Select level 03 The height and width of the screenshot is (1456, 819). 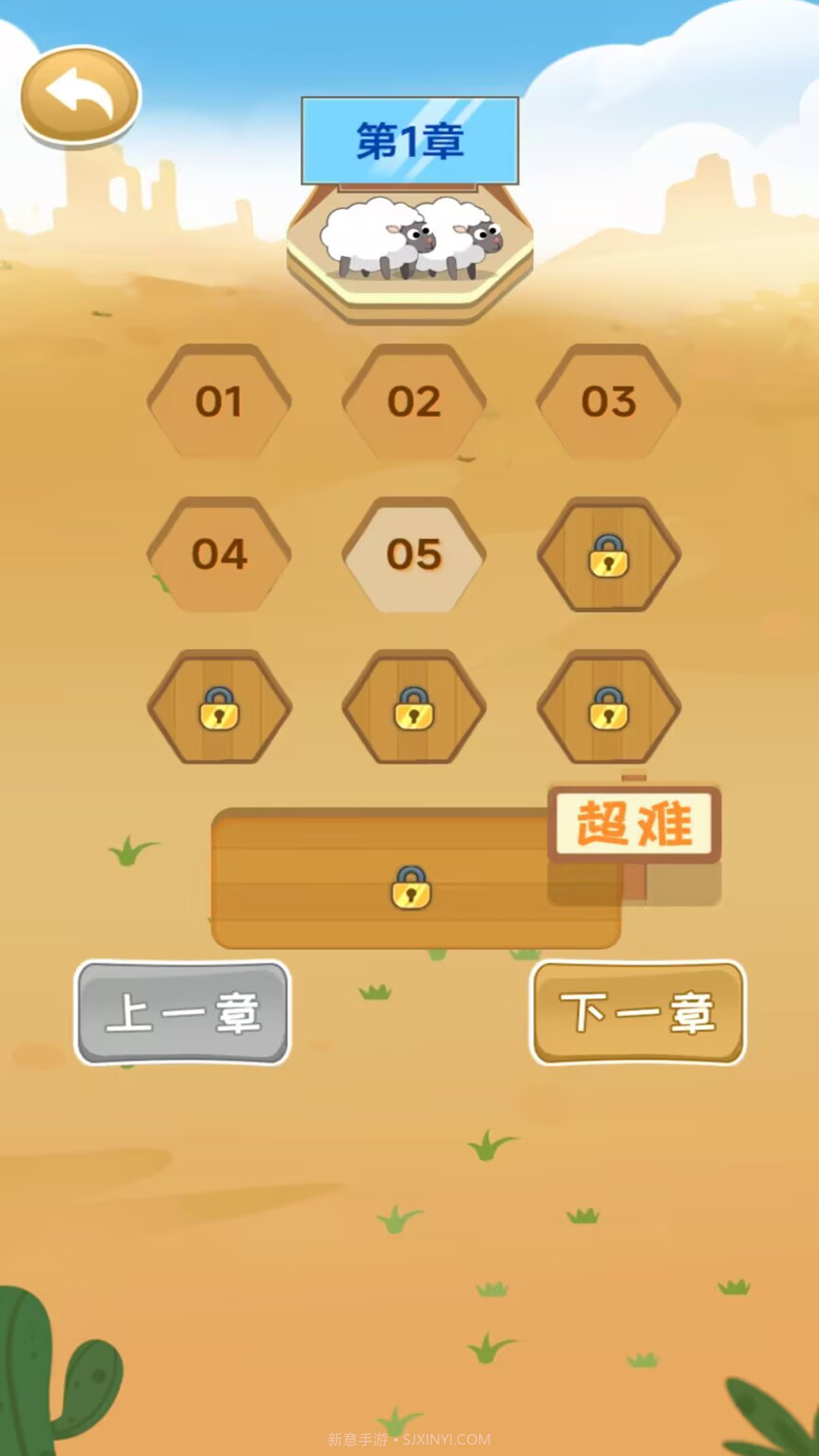pyautogui.click(x=608, y=401)
